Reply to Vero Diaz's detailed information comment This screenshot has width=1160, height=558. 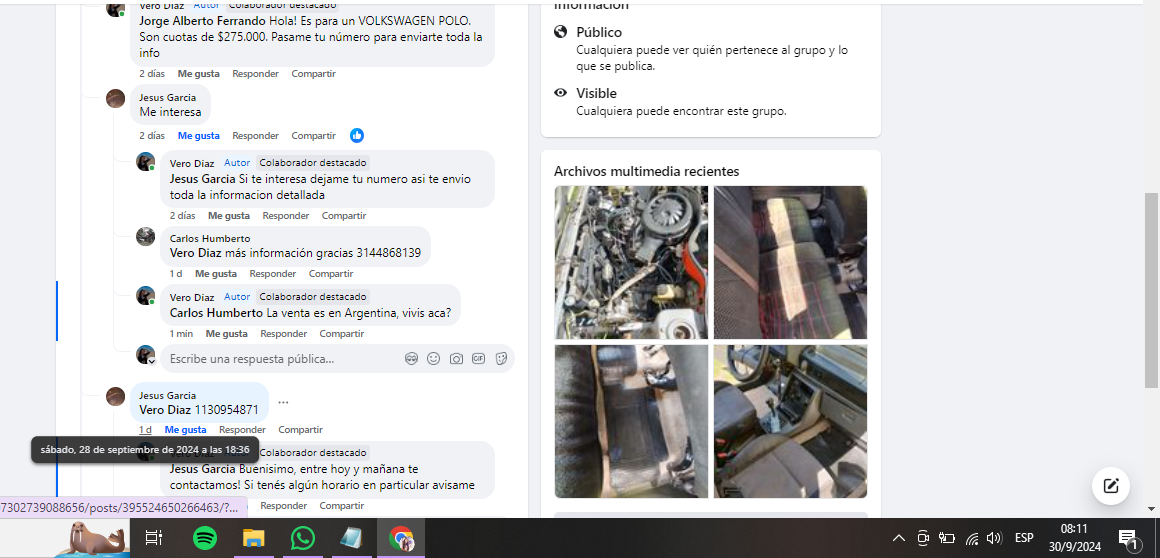pos(285,216)
